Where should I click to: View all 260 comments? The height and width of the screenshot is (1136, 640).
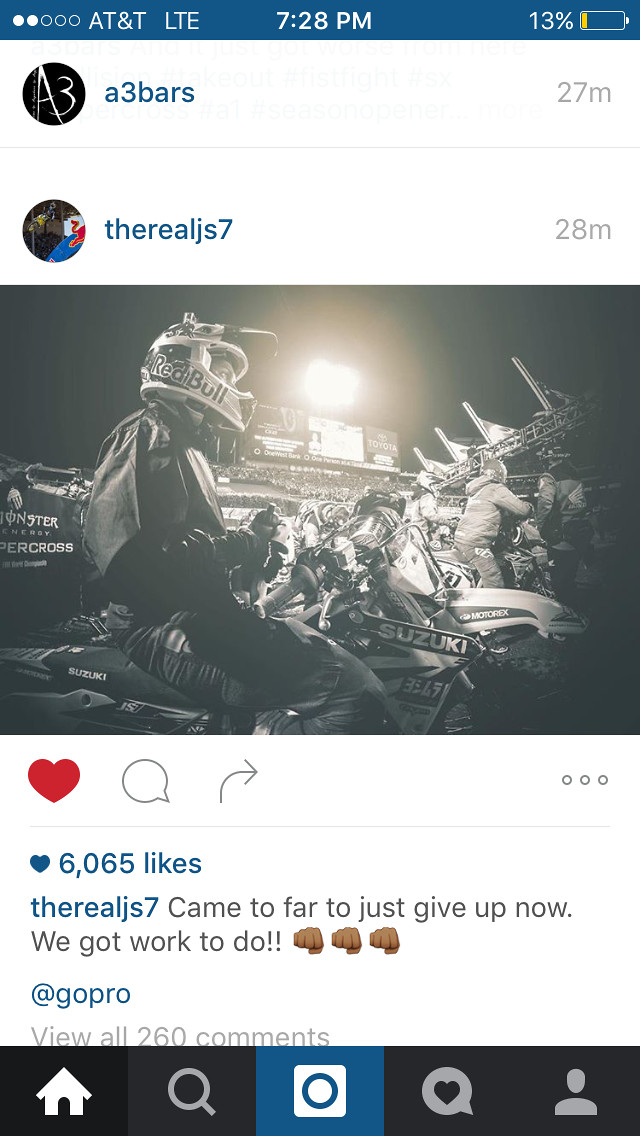pos(180,1036)
